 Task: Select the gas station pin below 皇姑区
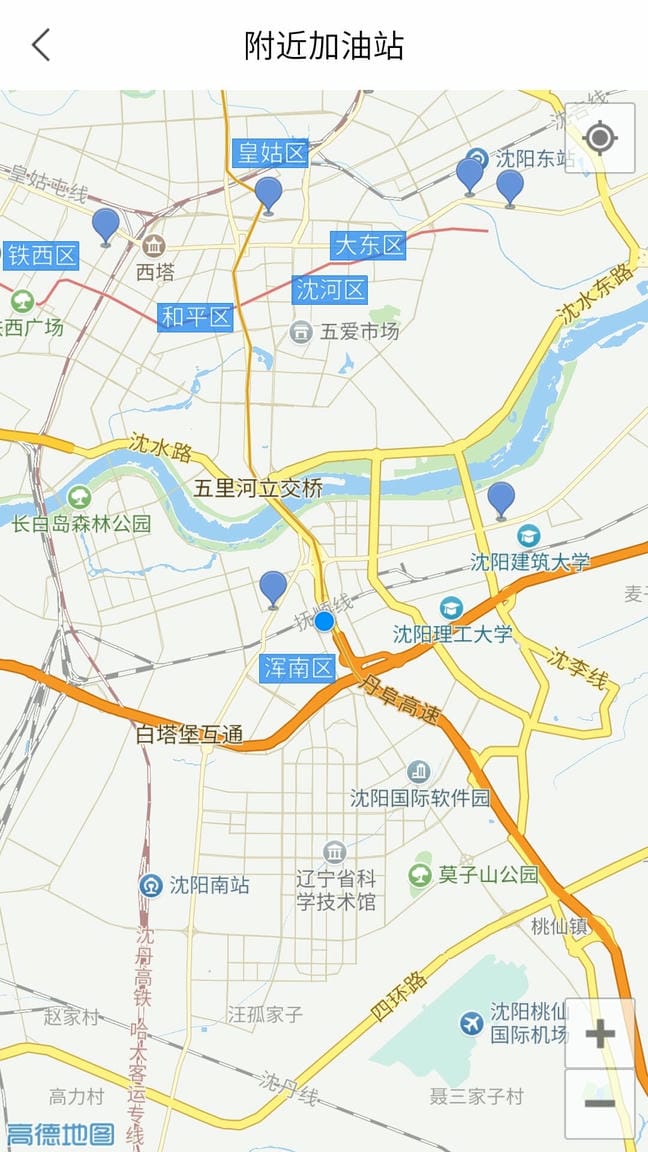pos(268,194)
